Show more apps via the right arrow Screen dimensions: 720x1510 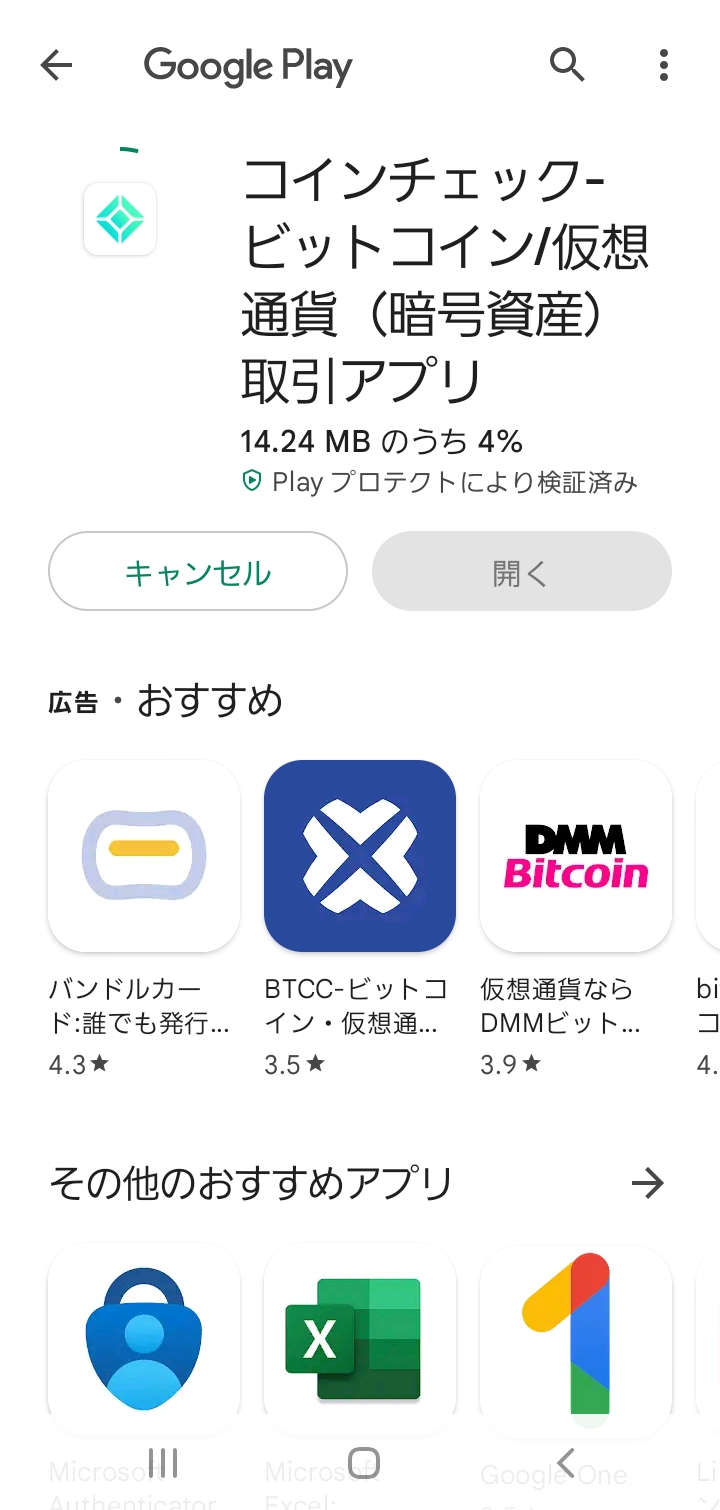pos(649,1183)
